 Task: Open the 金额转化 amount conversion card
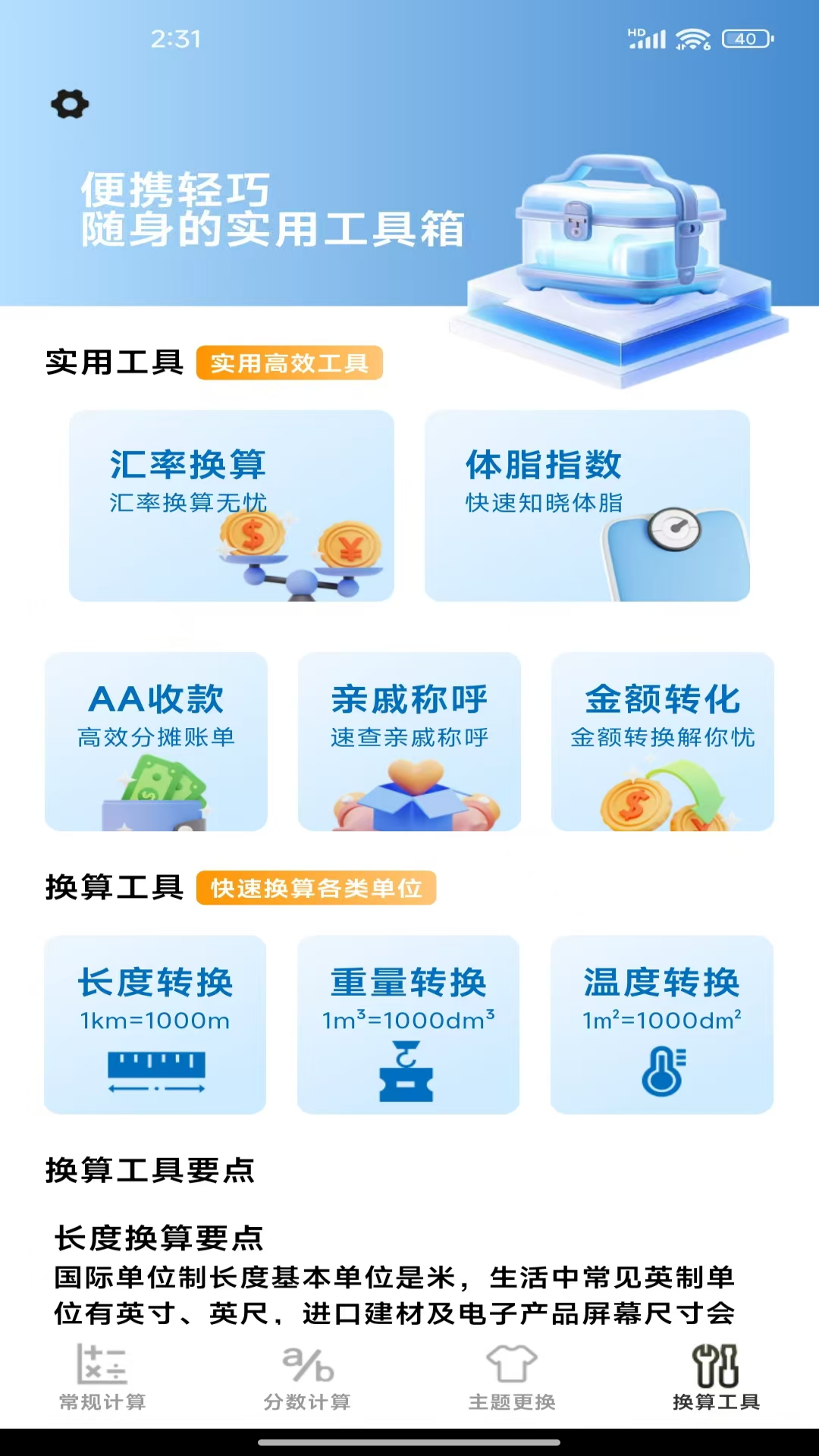663,742
